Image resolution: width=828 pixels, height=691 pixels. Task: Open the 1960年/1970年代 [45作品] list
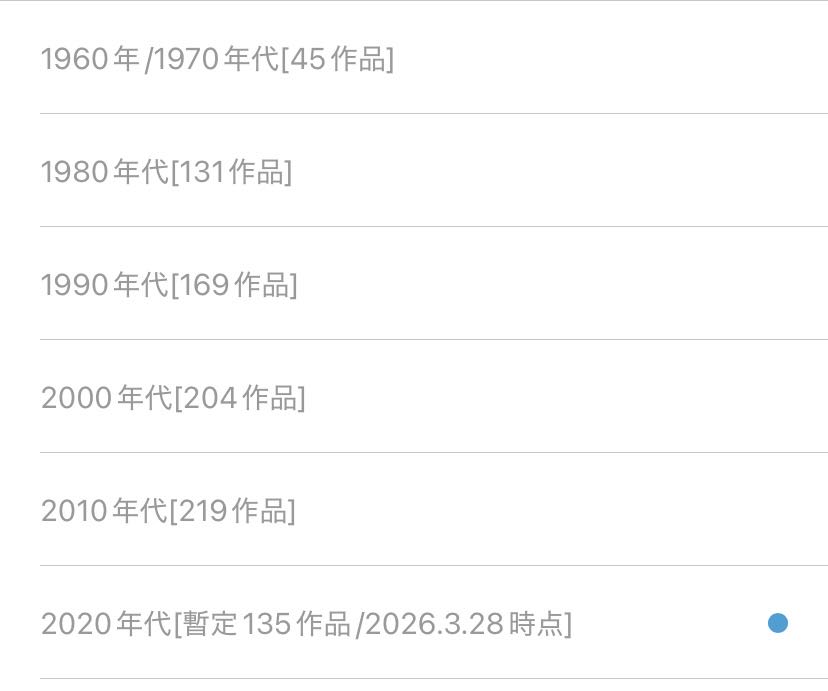(218, 59)
